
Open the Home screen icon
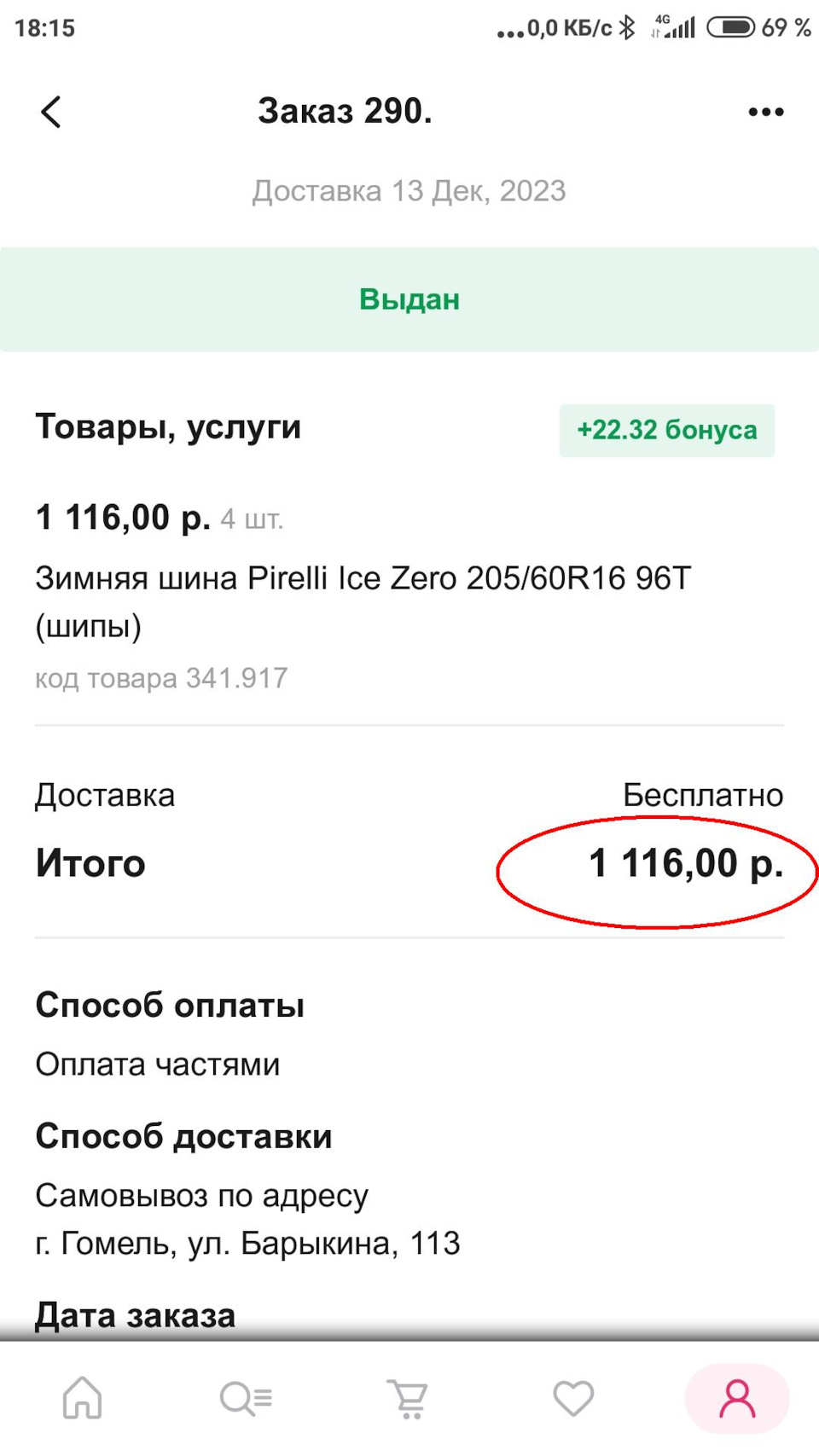(x=81, y=1396)
